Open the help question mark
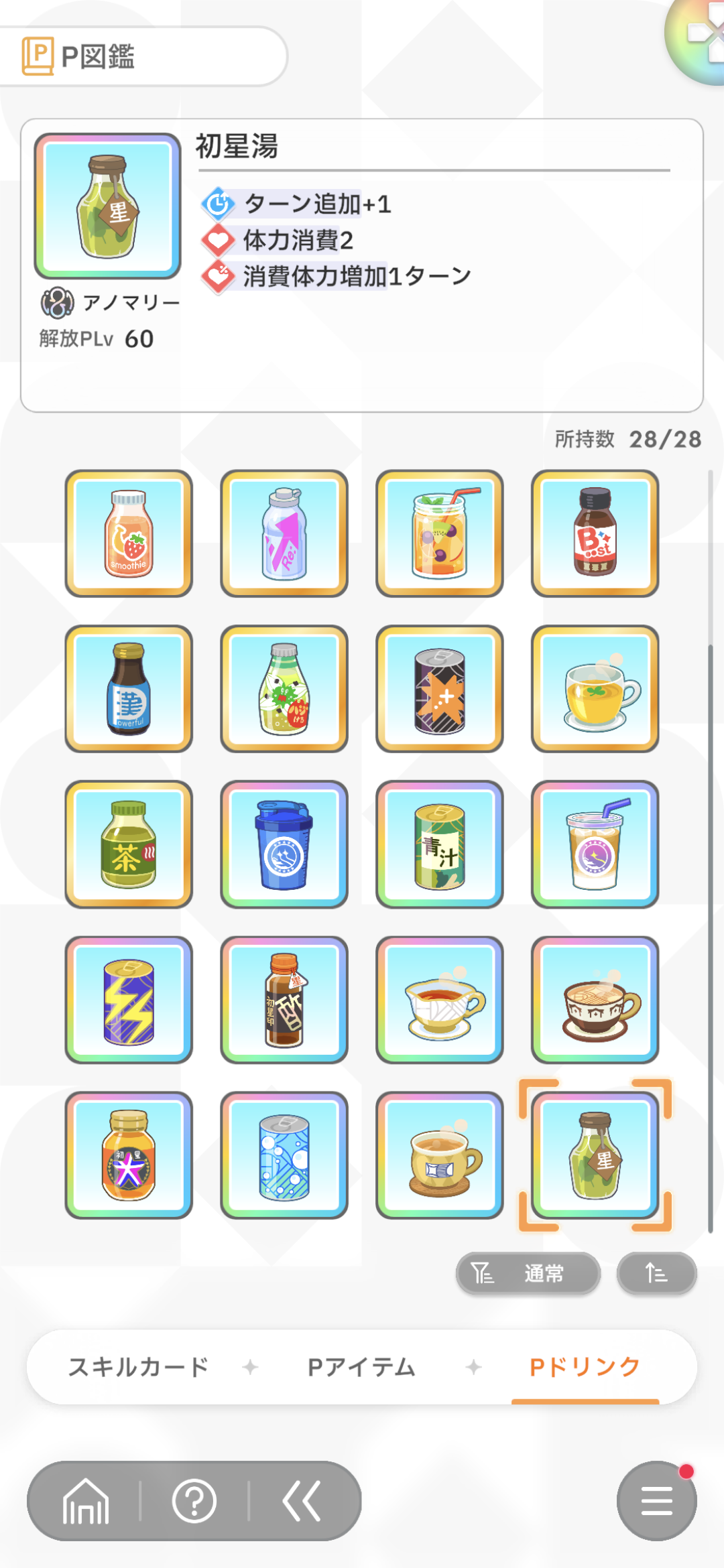 click(x=194, y=1501)
